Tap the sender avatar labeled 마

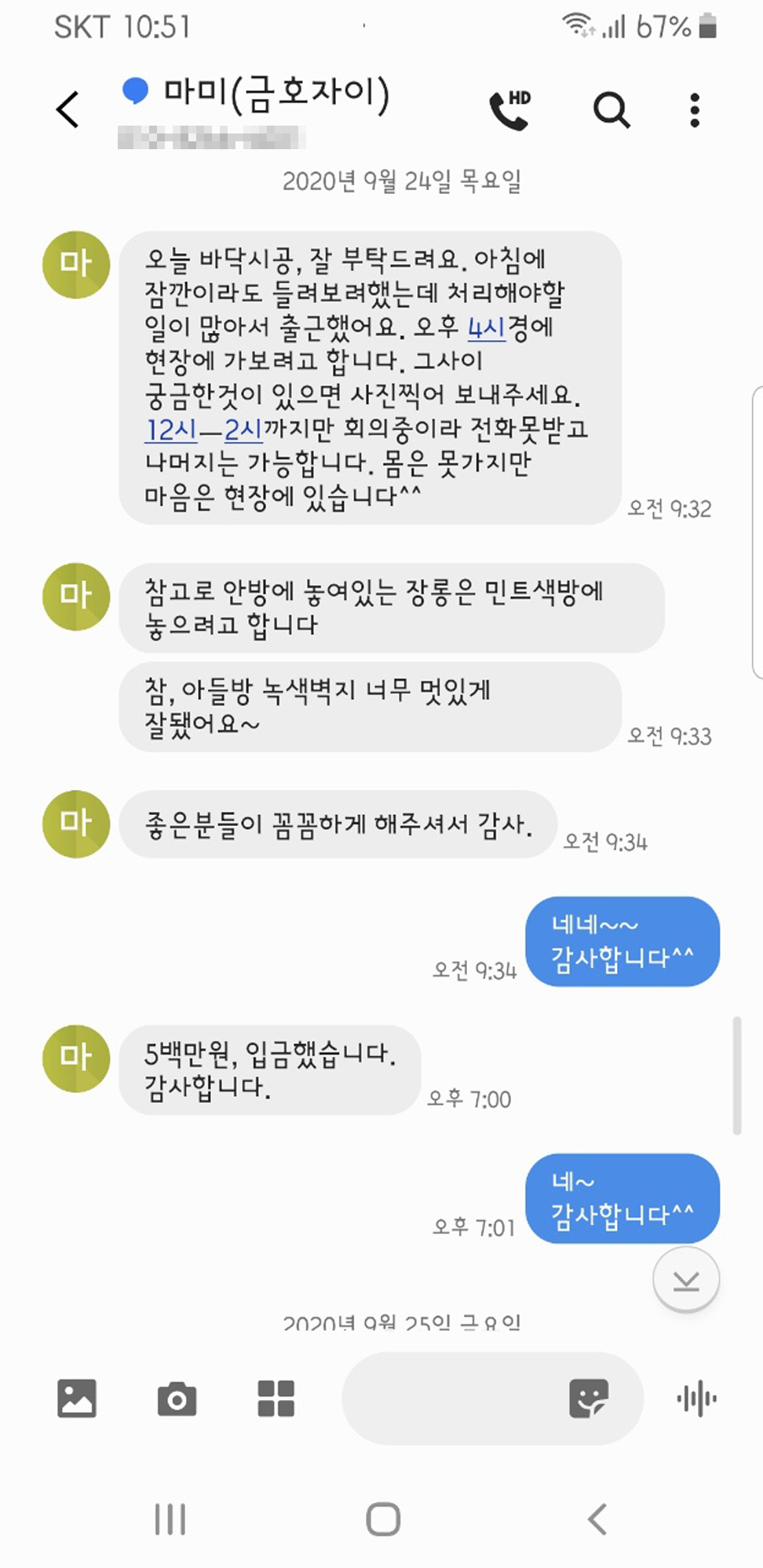75,265
